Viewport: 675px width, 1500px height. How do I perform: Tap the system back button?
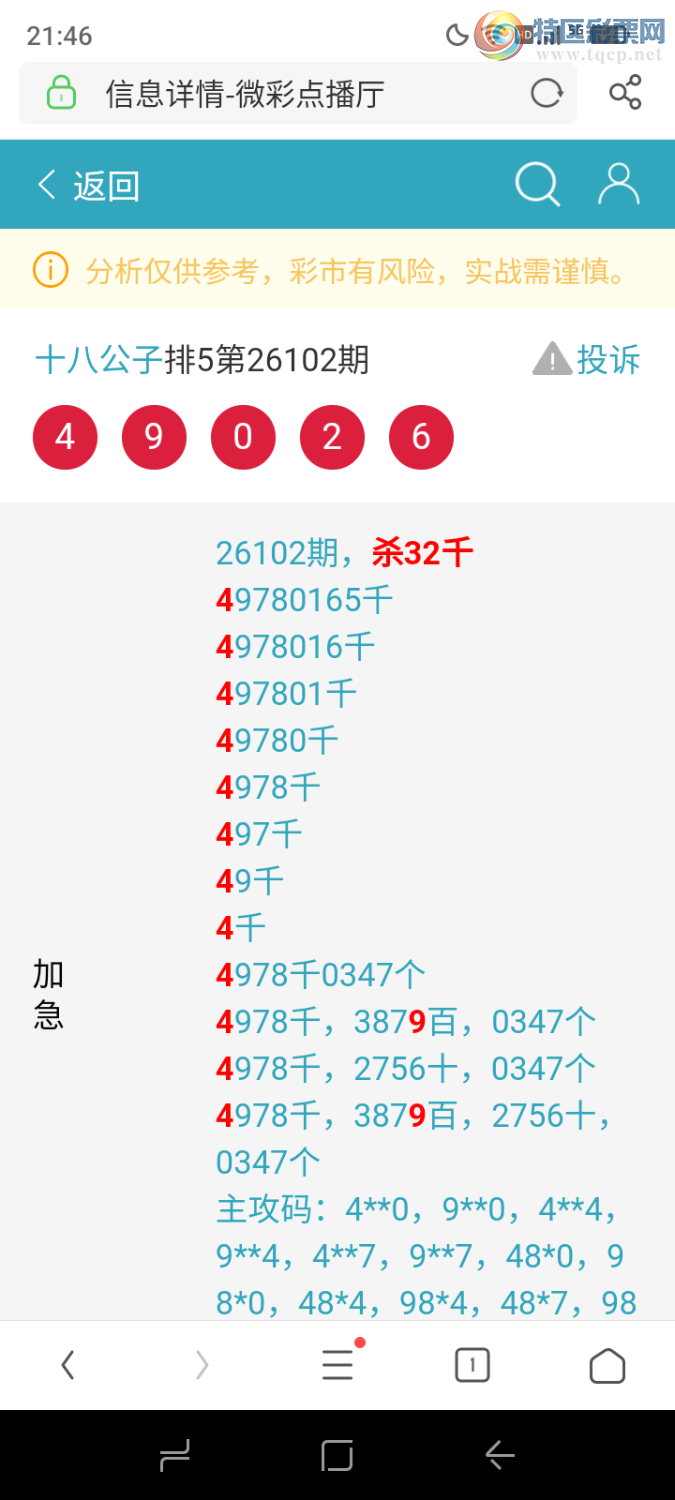[499, 1456]
